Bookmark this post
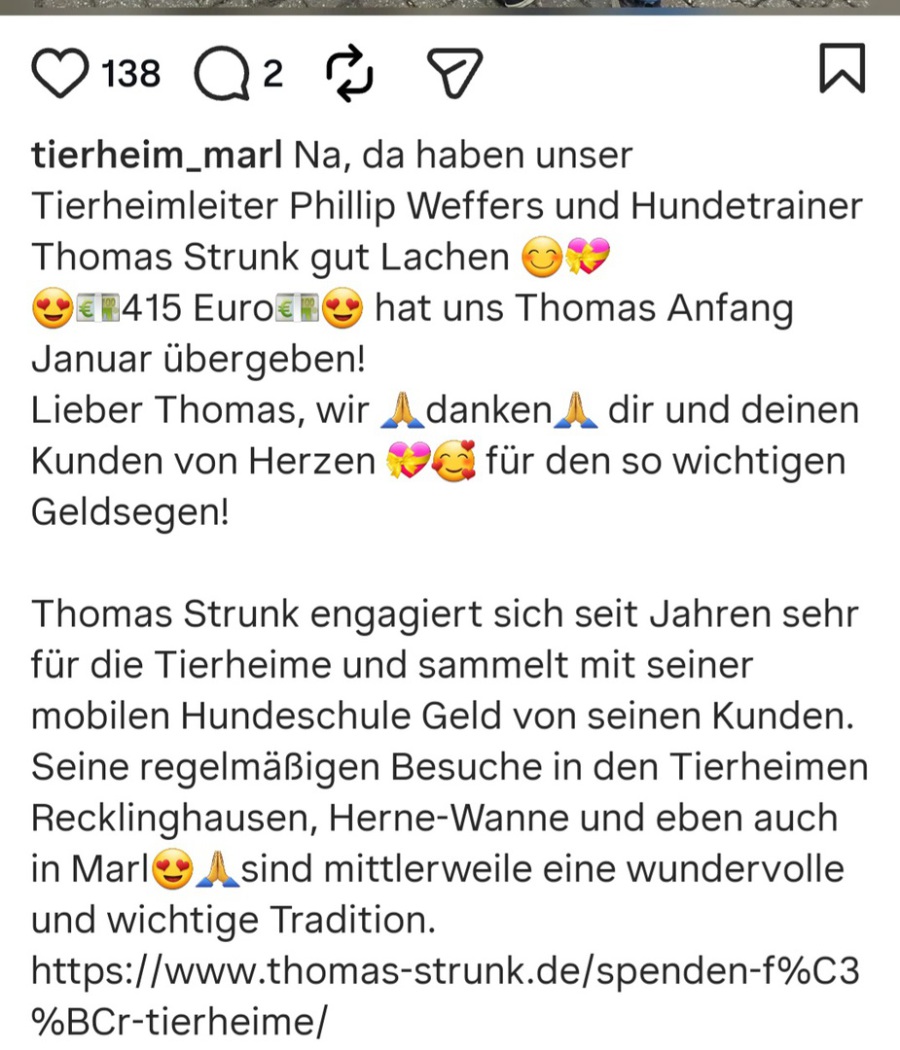This screenshot has width=900, height=1050. click(x=841, y=69)
